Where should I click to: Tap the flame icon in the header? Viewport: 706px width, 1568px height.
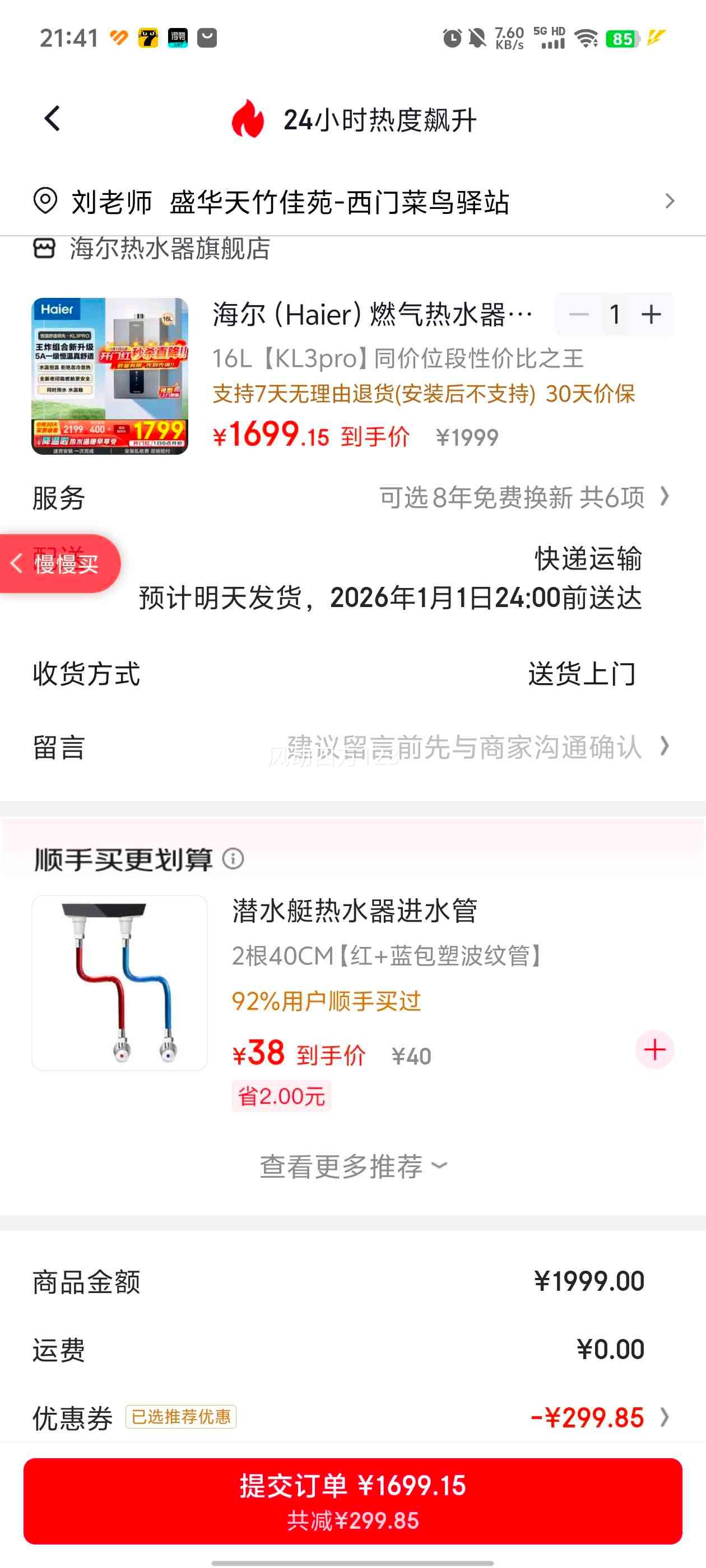tap(249, 120)
